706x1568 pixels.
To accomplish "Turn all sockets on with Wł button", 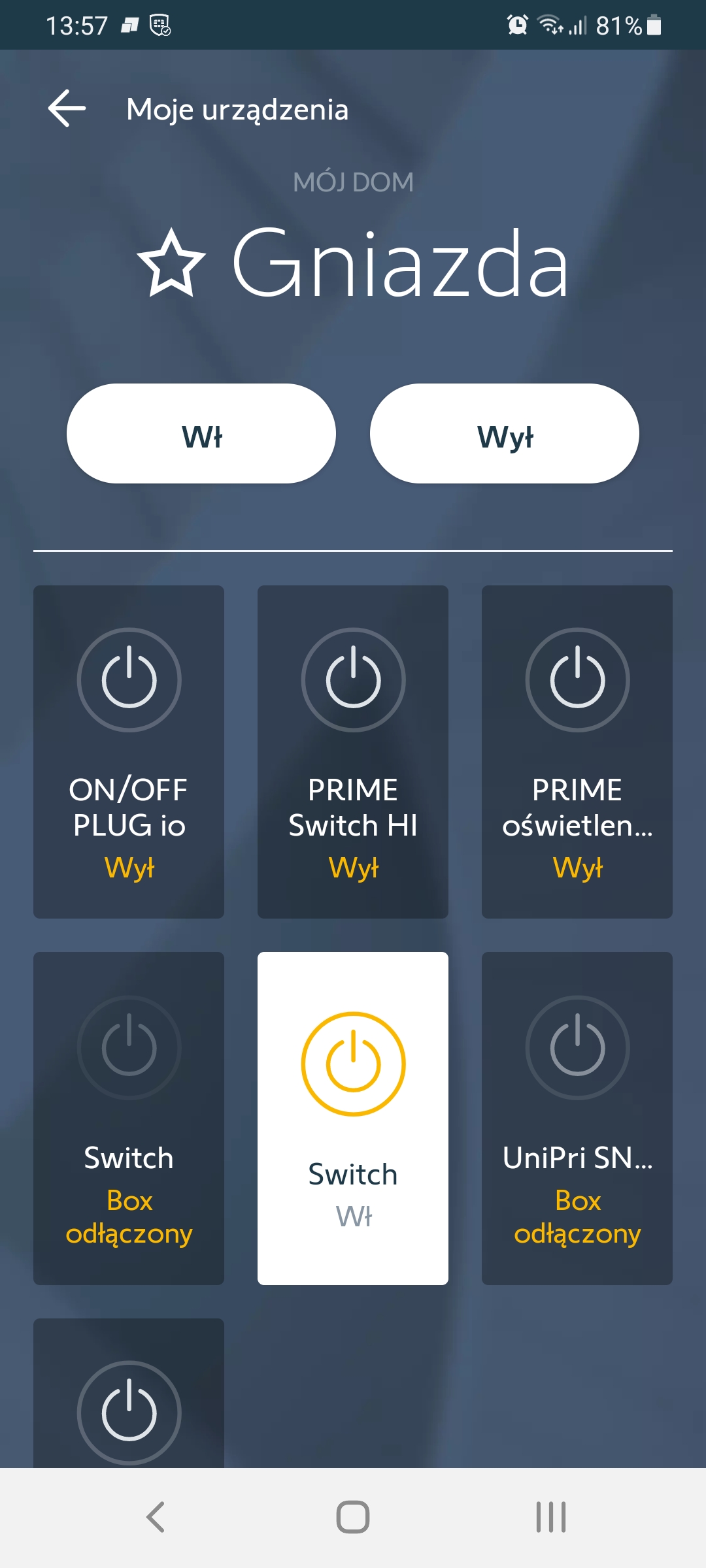I will [x=201, y=434].
